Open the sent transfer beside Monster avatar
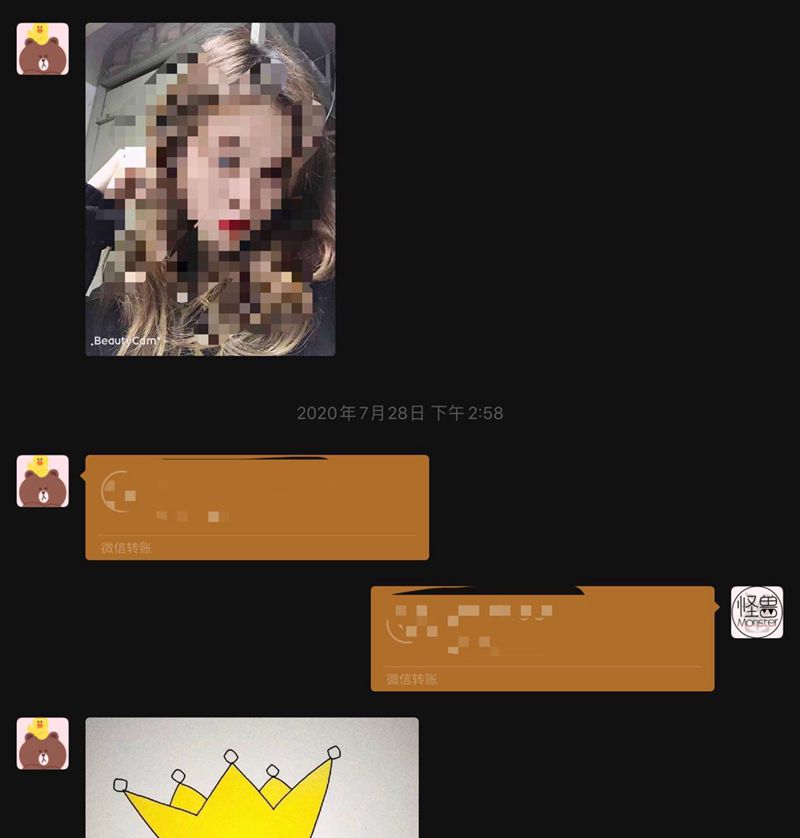Screen dimensions: 800x838 pyautogui.click(x=542, y=638)
